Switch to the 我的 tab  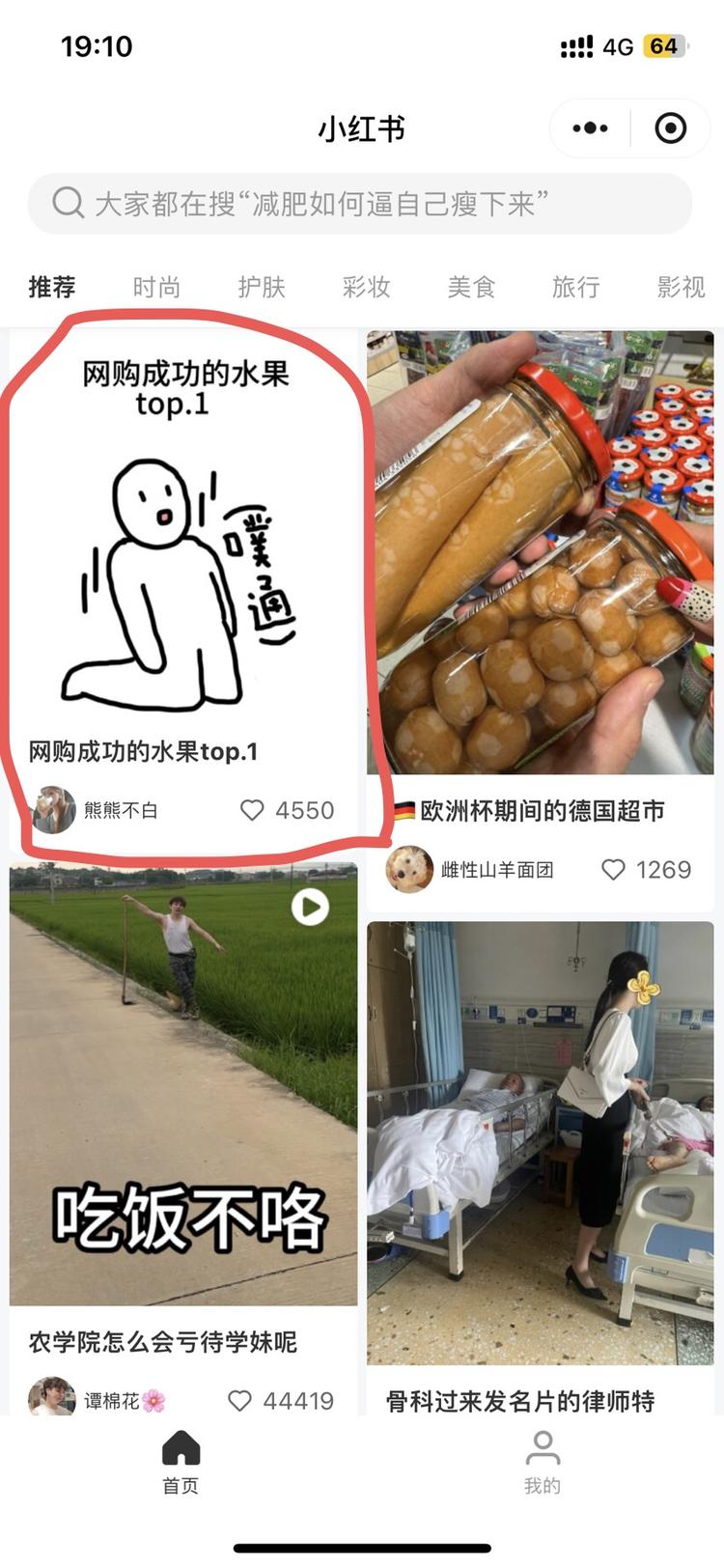543,1460
